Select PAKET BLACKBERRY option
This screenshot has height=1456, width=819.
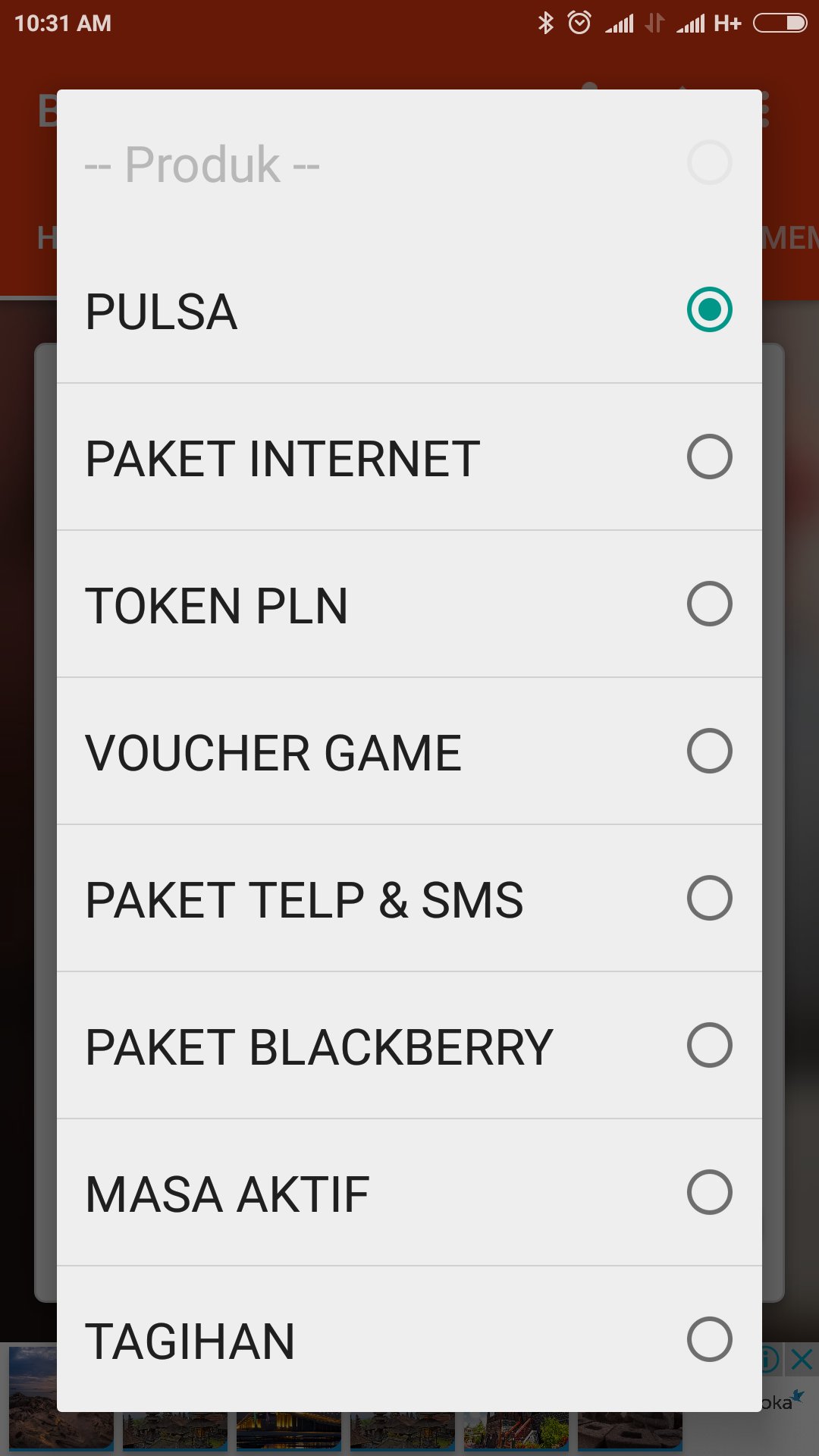409,1046
